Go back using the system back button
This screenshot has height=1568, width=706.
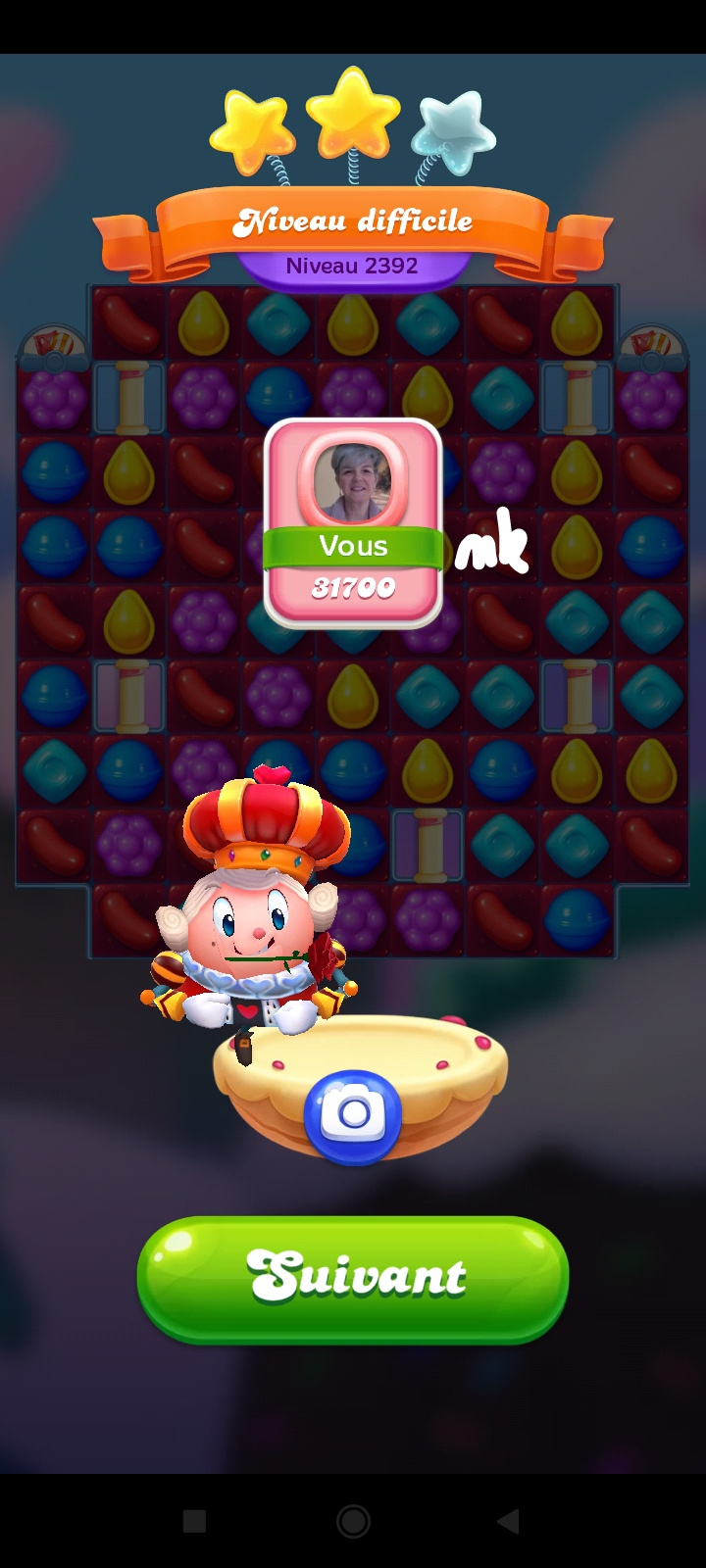(x=508, y=1521)
